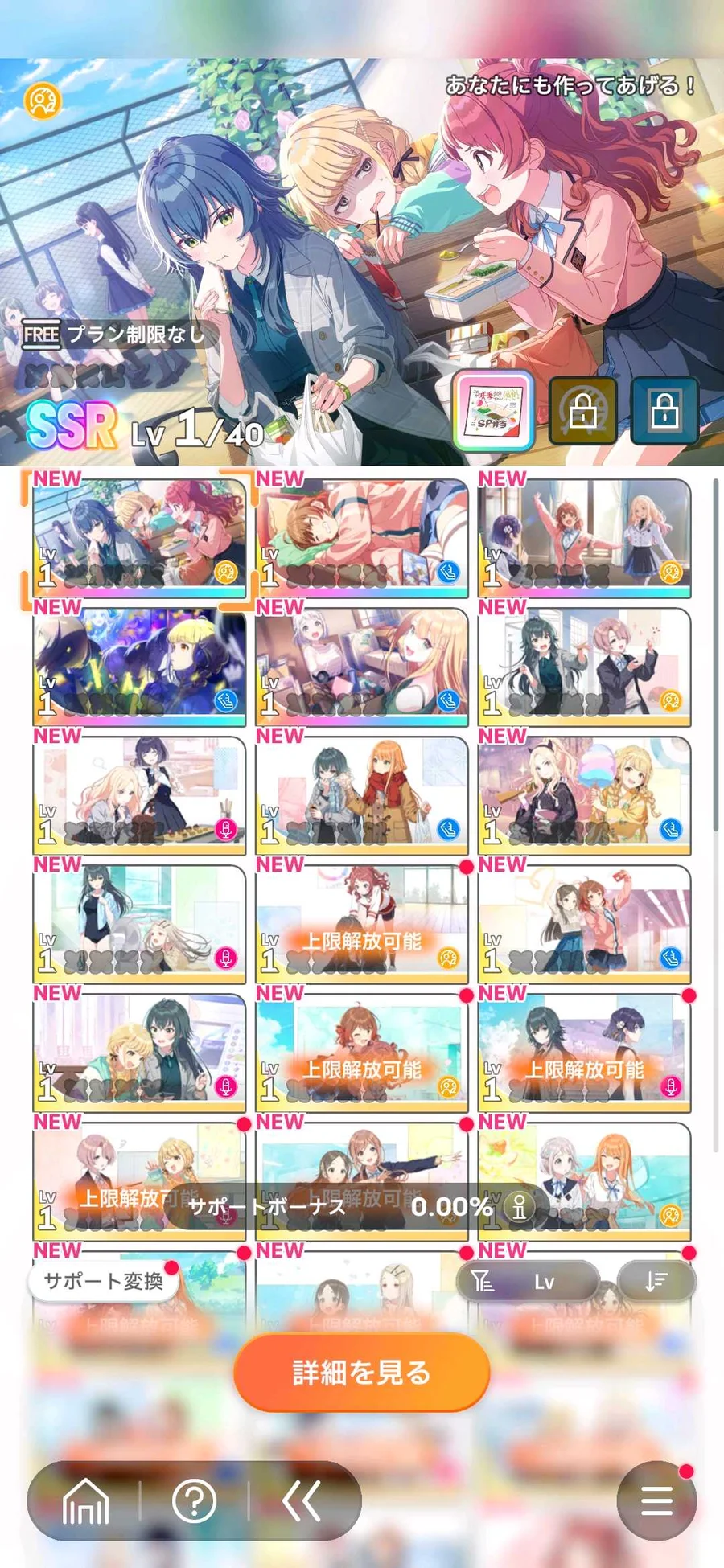Screen dimensions: 724x1568
Task: Select the girl with raised fist card
Action: (x=585, y=925)
